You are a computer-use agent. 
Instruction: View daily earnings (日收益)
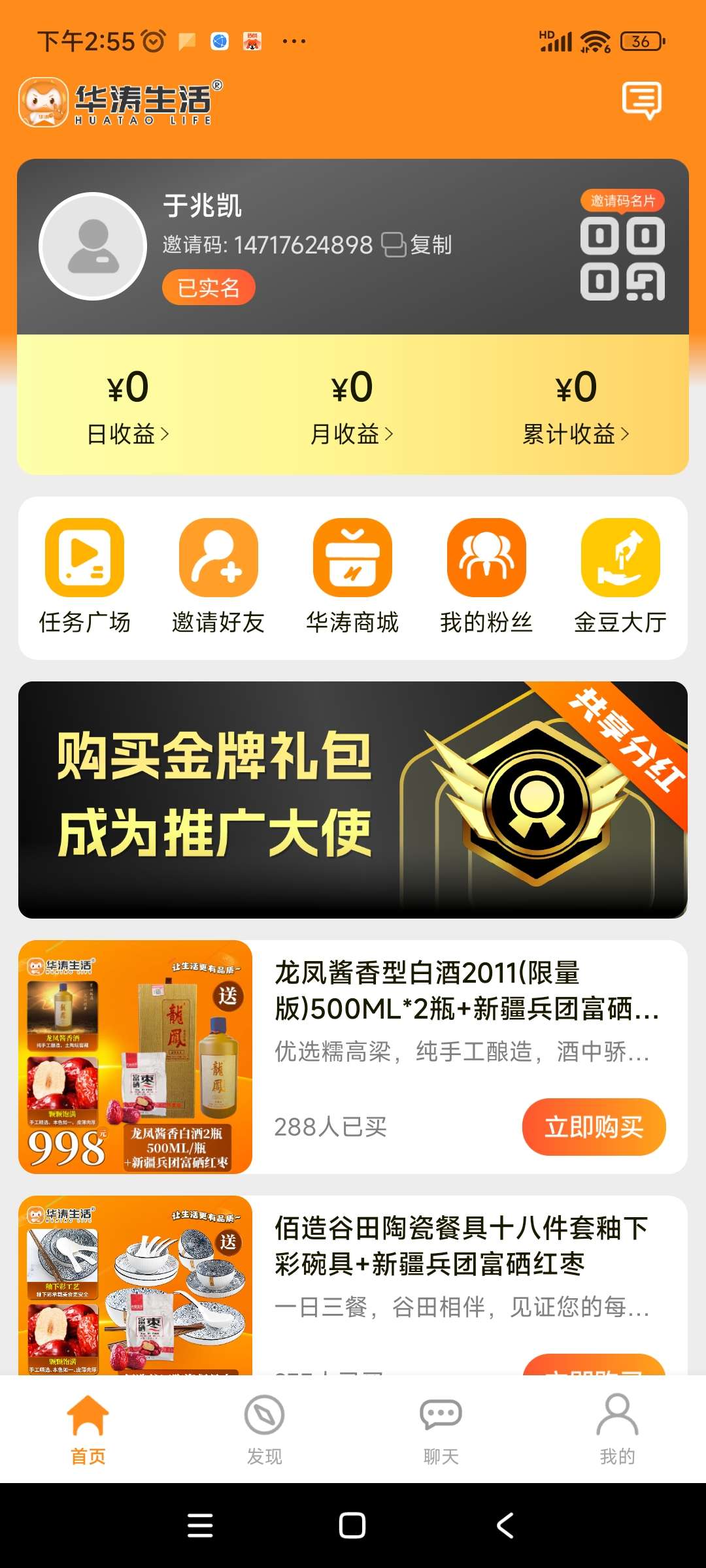[128, 406]
